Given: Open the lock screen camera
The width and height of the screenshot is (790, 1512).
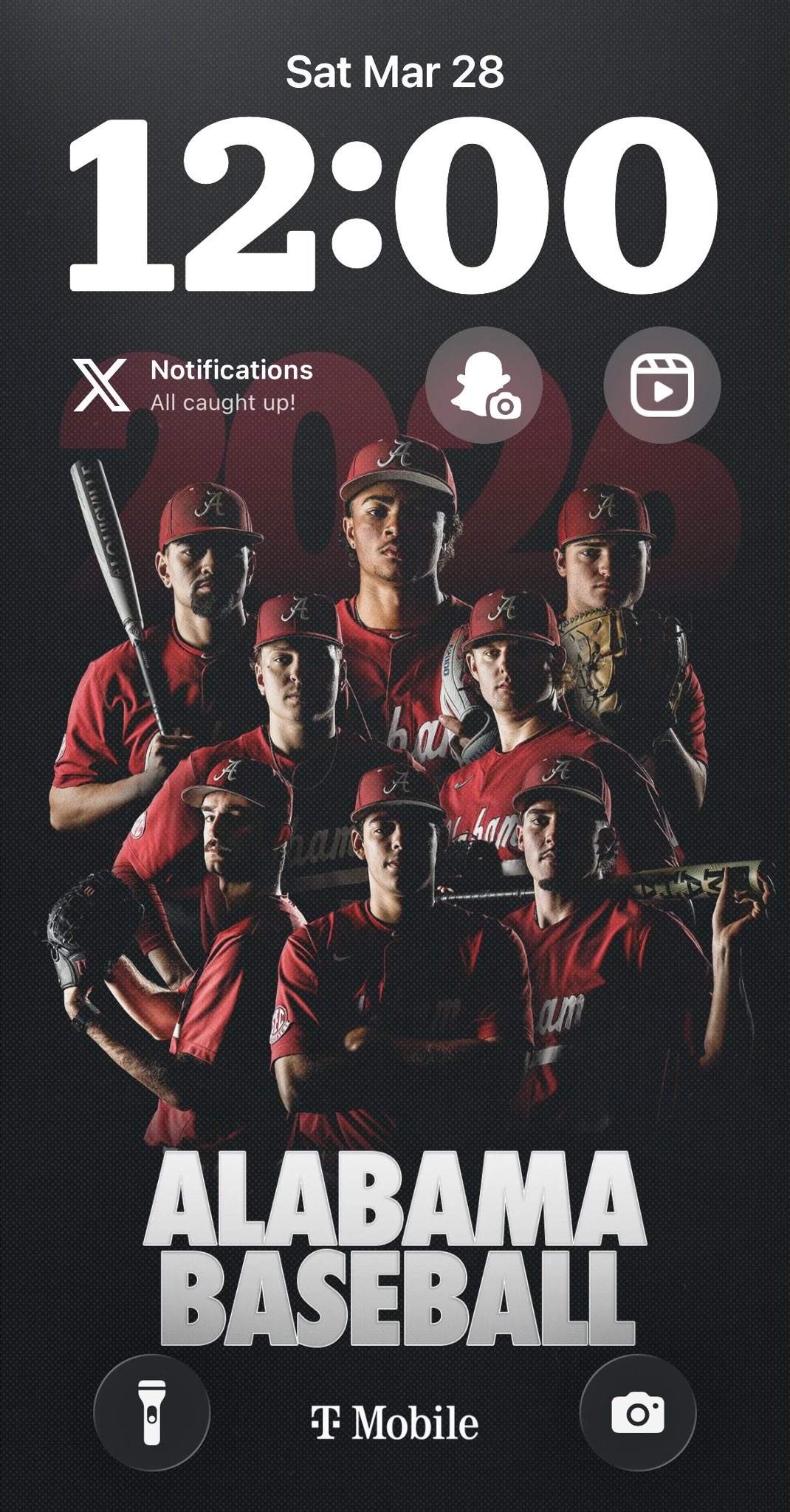Looking at the screenshot, I should tap(638, 1413).
